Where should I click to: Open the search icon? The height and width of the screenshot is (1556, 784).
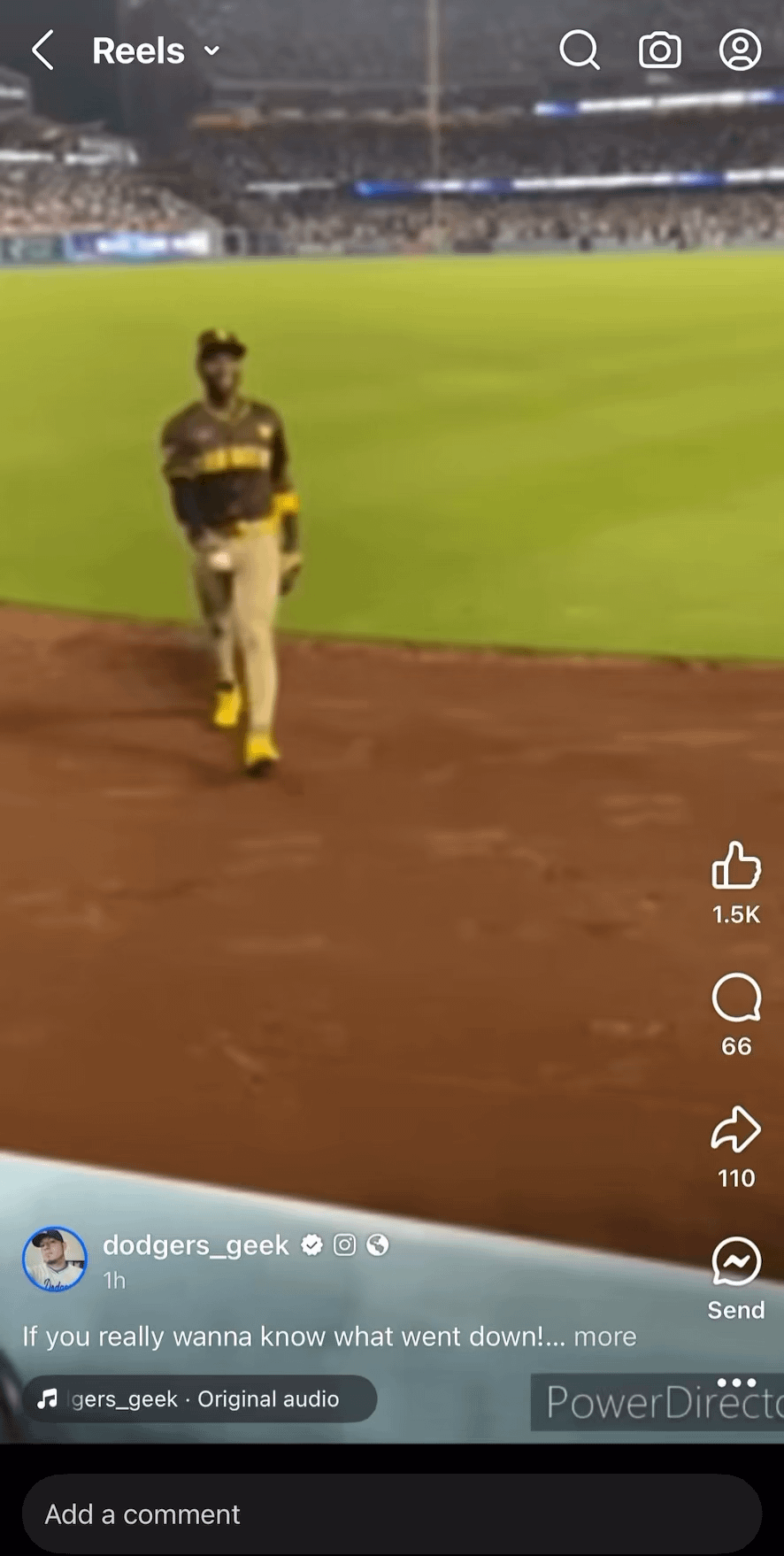[580, 50]
